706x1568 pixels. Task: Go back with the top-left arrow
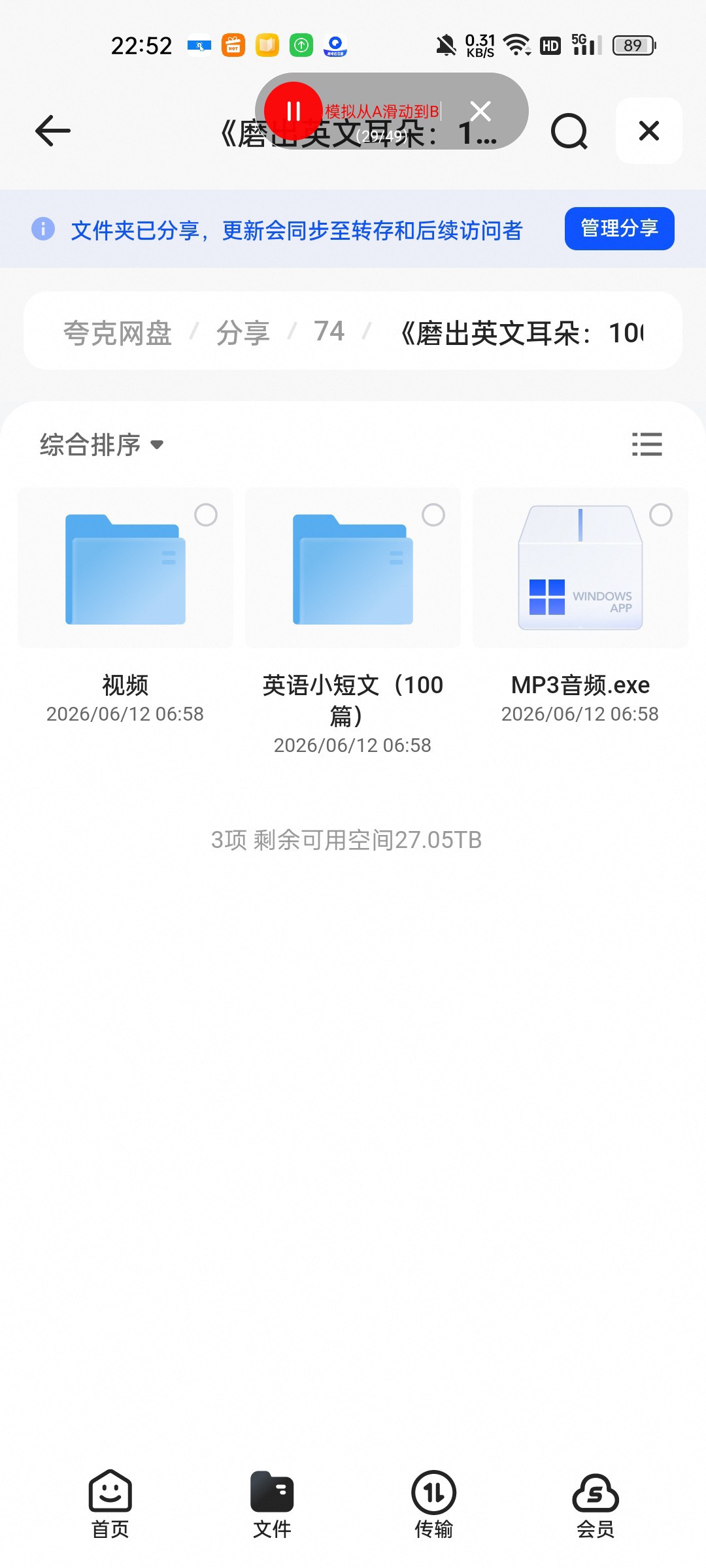tap(52, 131)
